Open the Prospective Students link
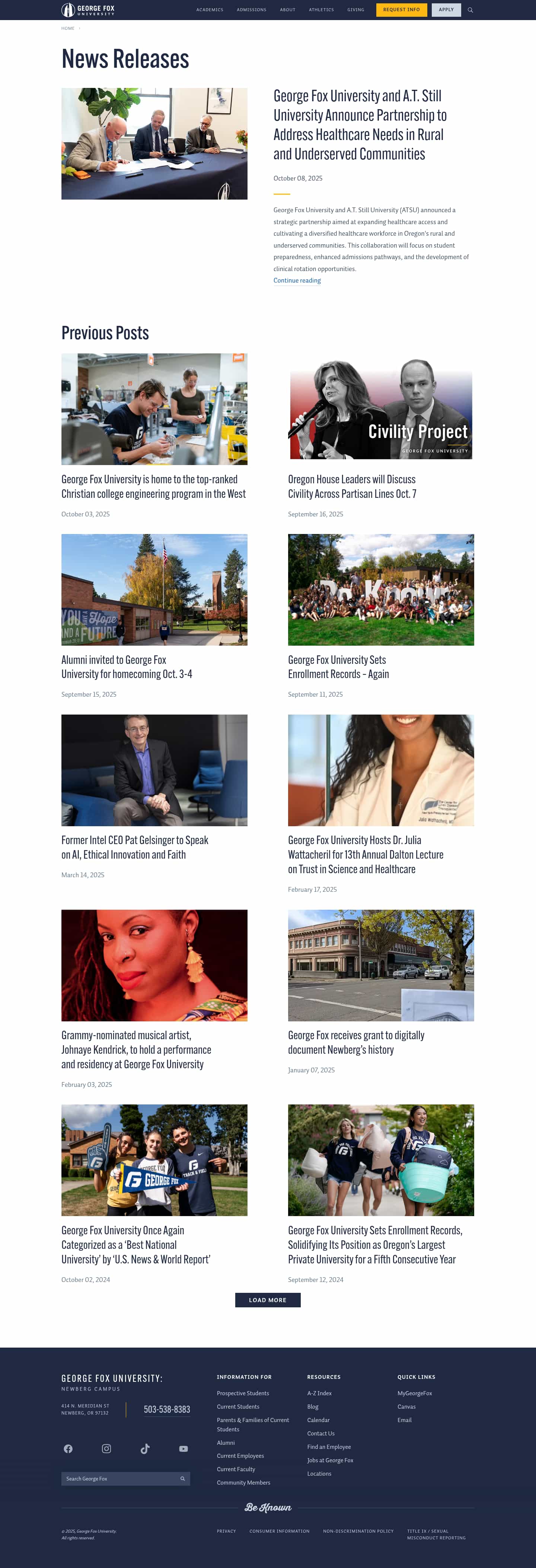This screenshot has height=1568, width=536. point(243,1393)
